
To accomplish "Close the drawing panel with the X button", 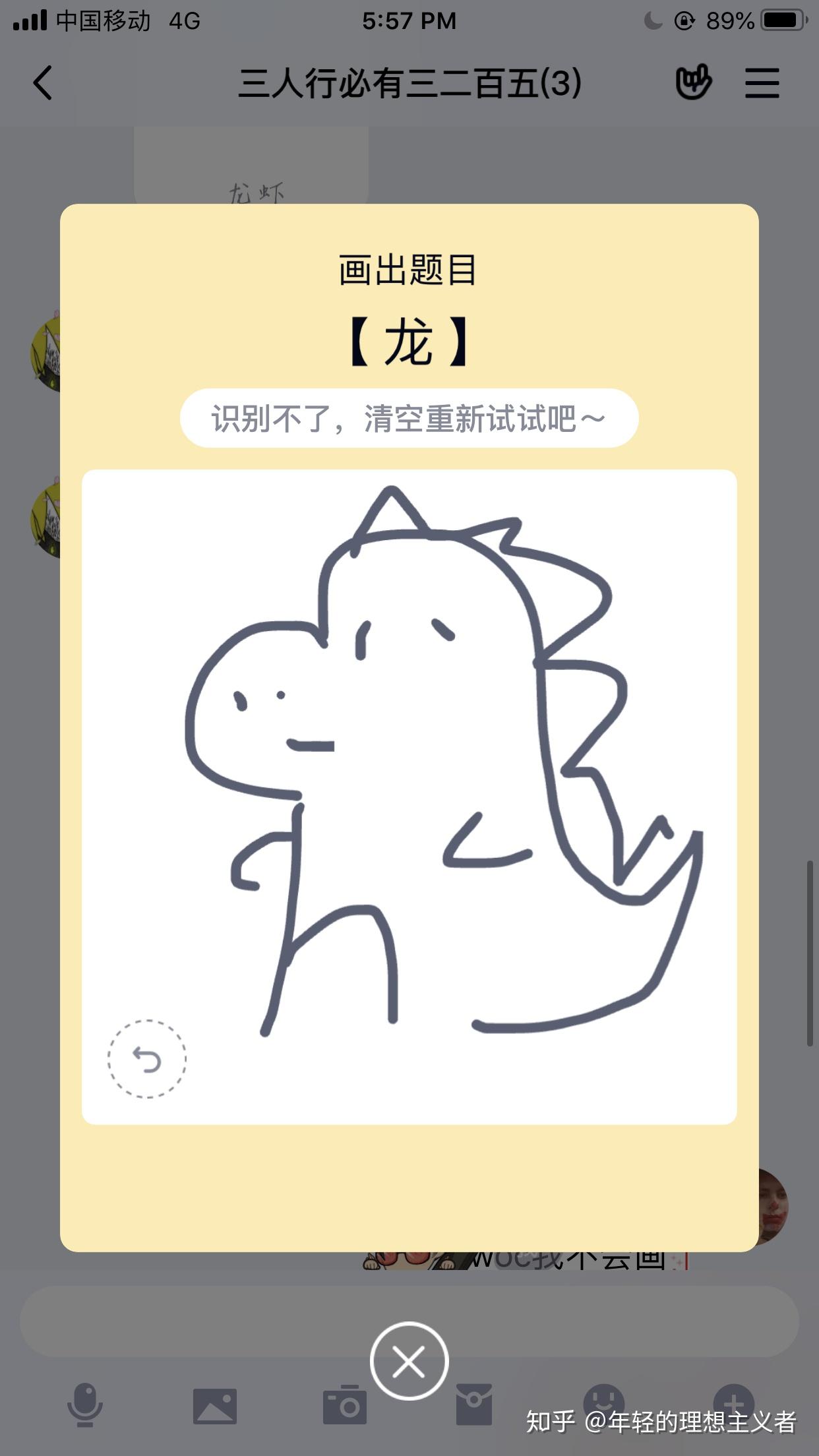I will (x=409, y=1360).
